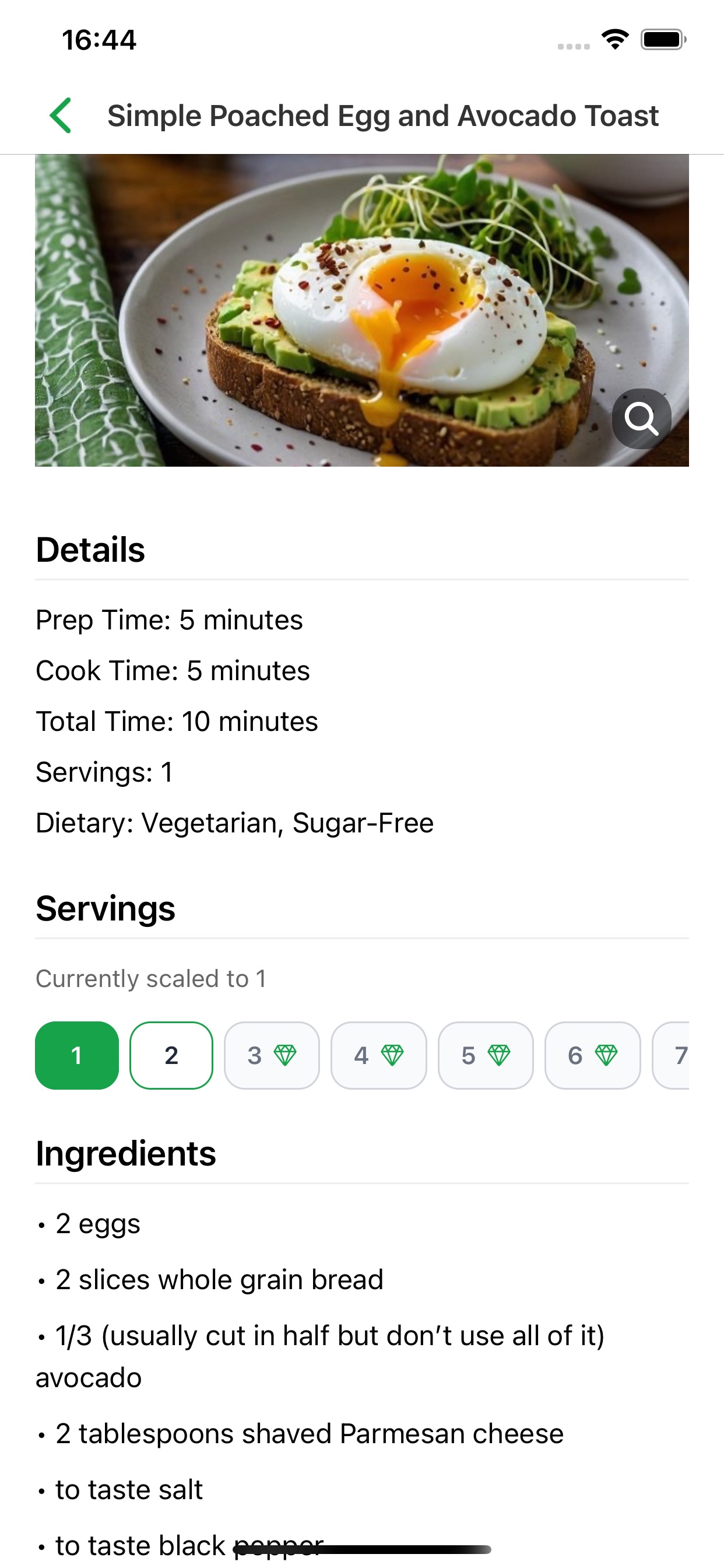This screenshot has height=1568, width=724.
Task: Tap the green back chevron arrow
Action: click(60, 116)
